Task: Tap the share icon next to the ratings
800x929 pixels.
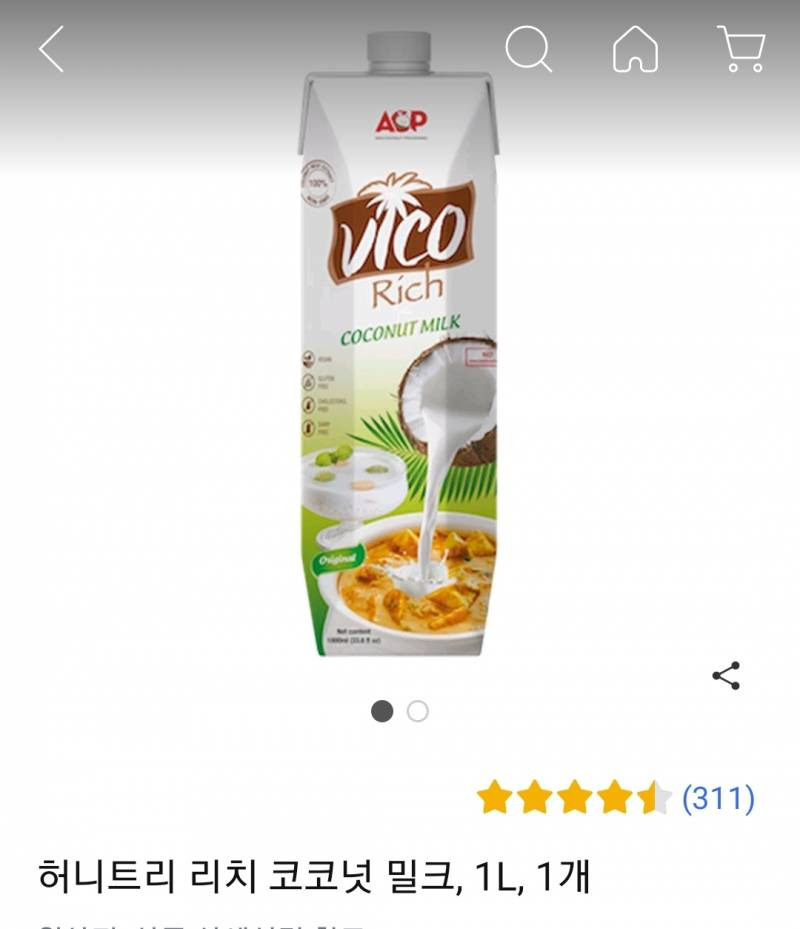Action: (x=723, y=677)
